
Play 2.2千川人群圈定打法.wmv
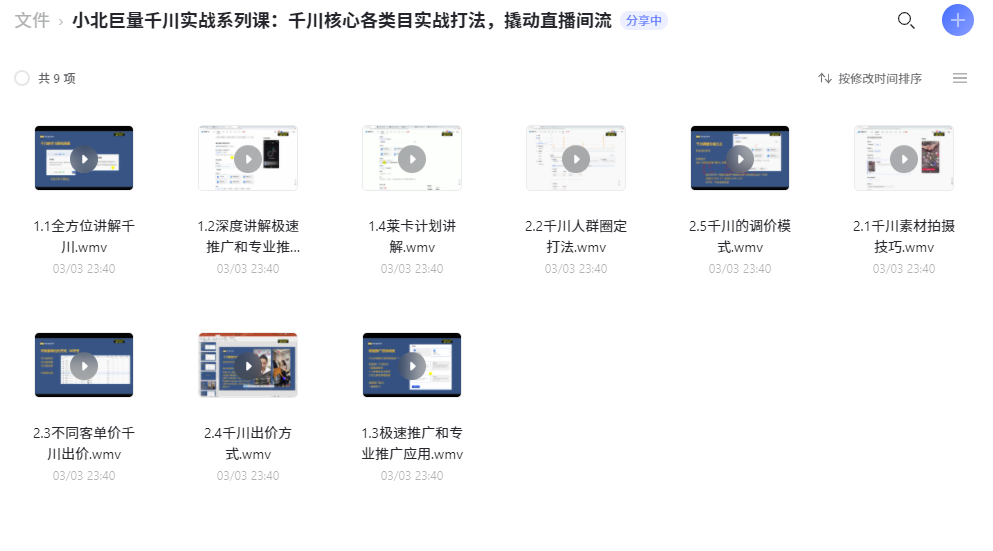point(576,158)
